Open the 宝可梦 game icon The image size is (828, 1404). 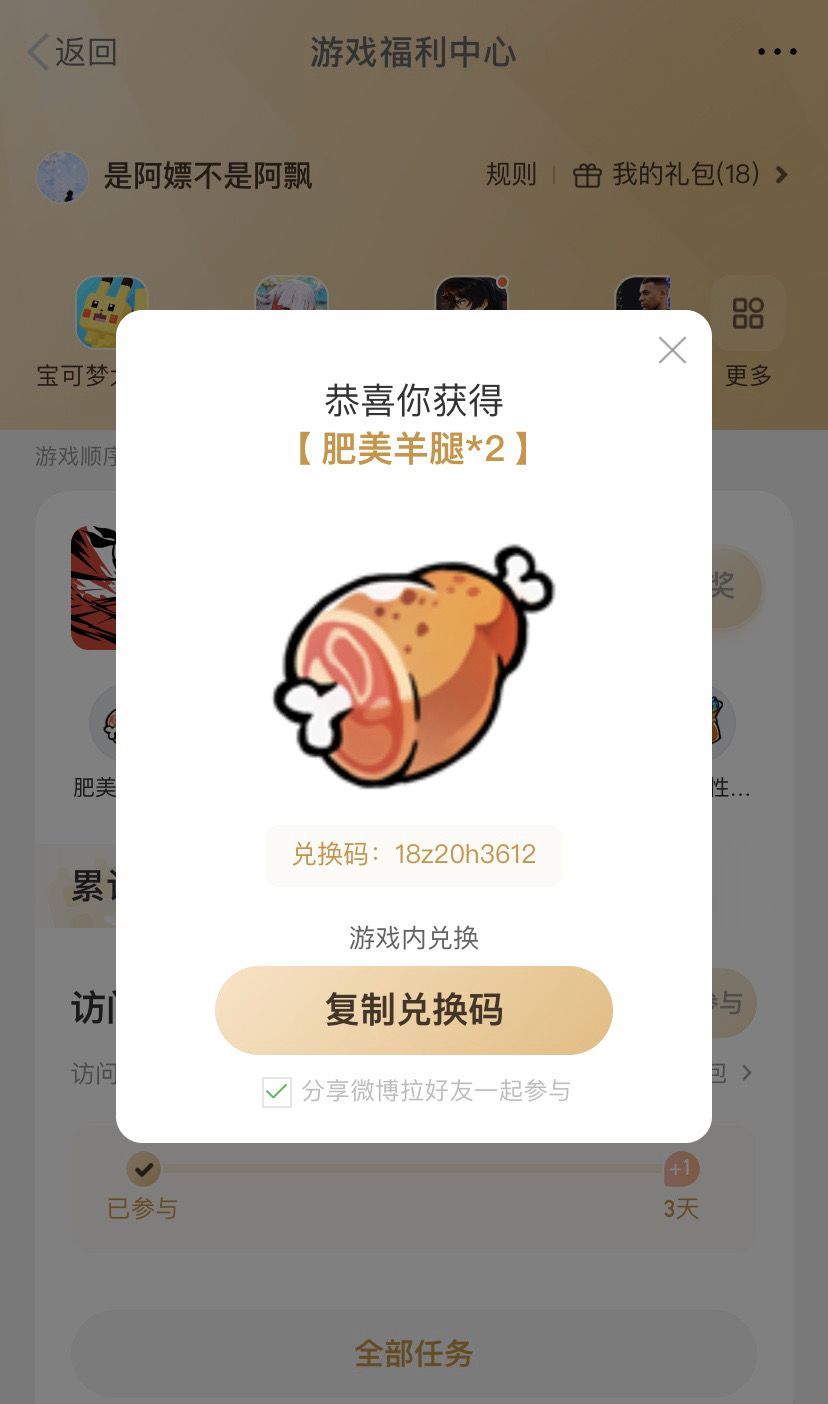[111, 313]
